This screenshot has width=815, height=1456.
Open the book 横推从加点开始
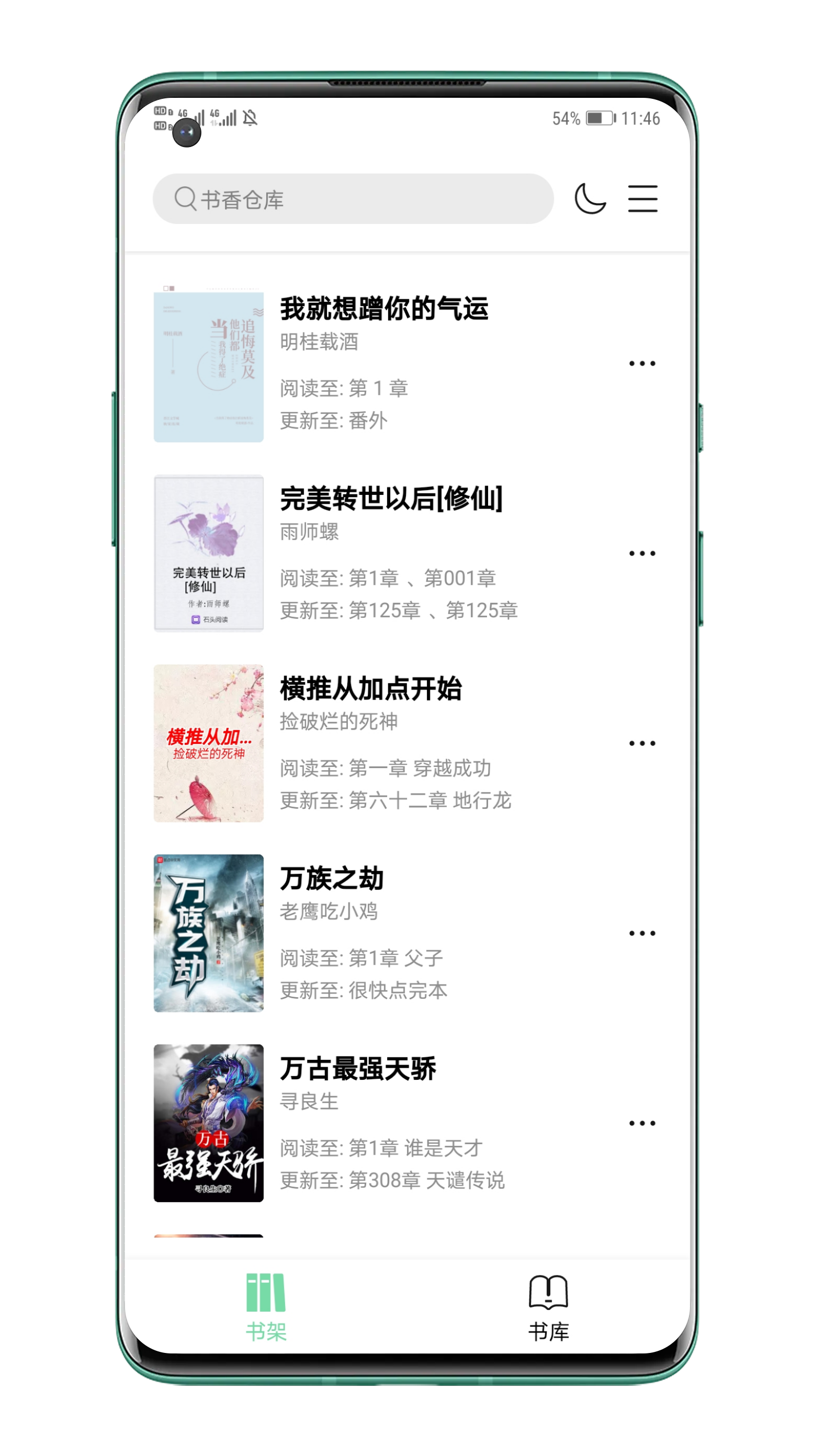[371, 689]
